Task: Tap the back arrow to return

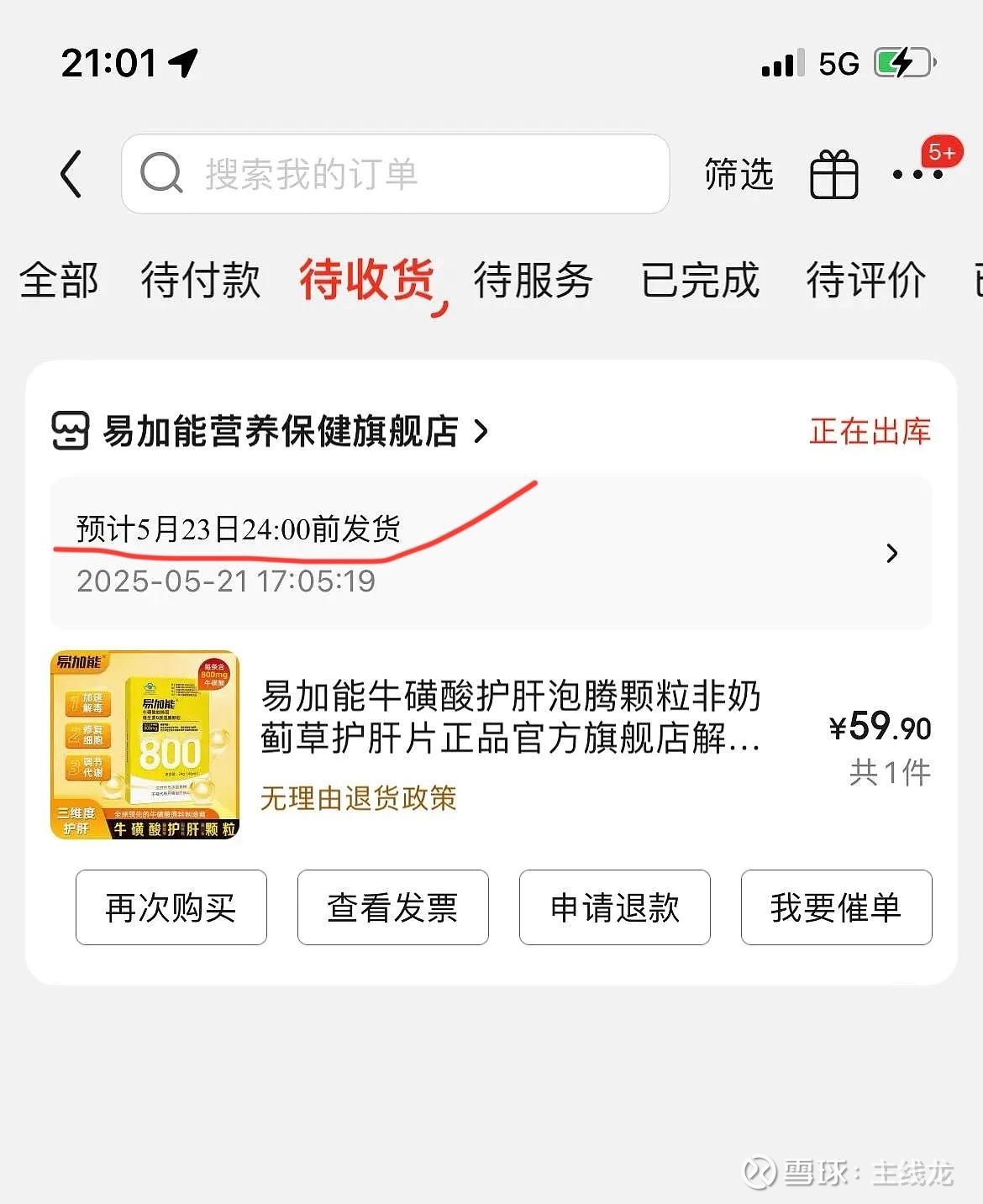Action: [71, 174]
